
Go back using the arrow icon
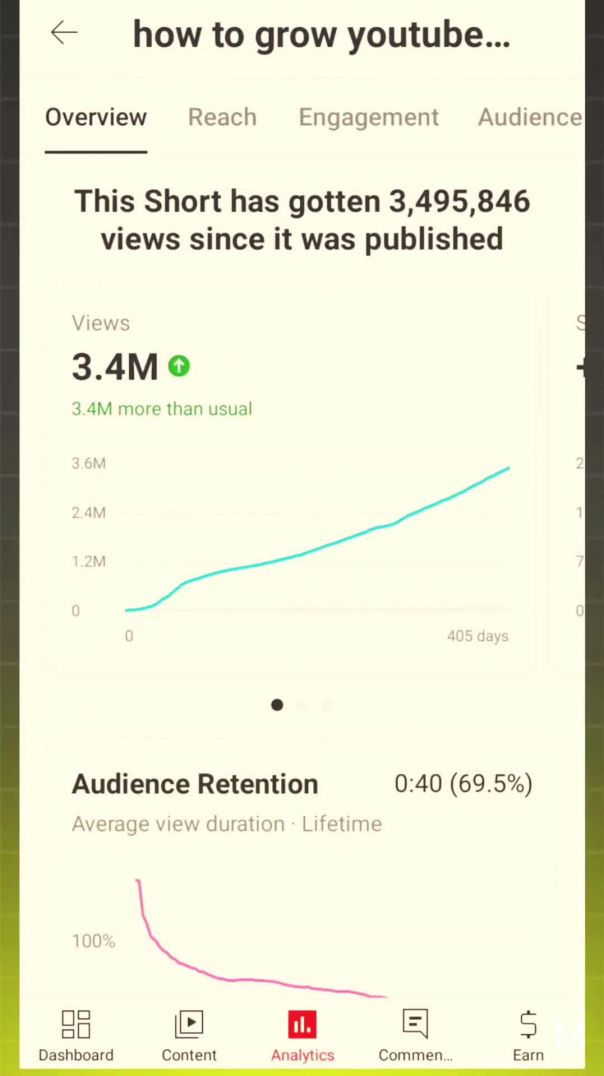tap(64, 33)
